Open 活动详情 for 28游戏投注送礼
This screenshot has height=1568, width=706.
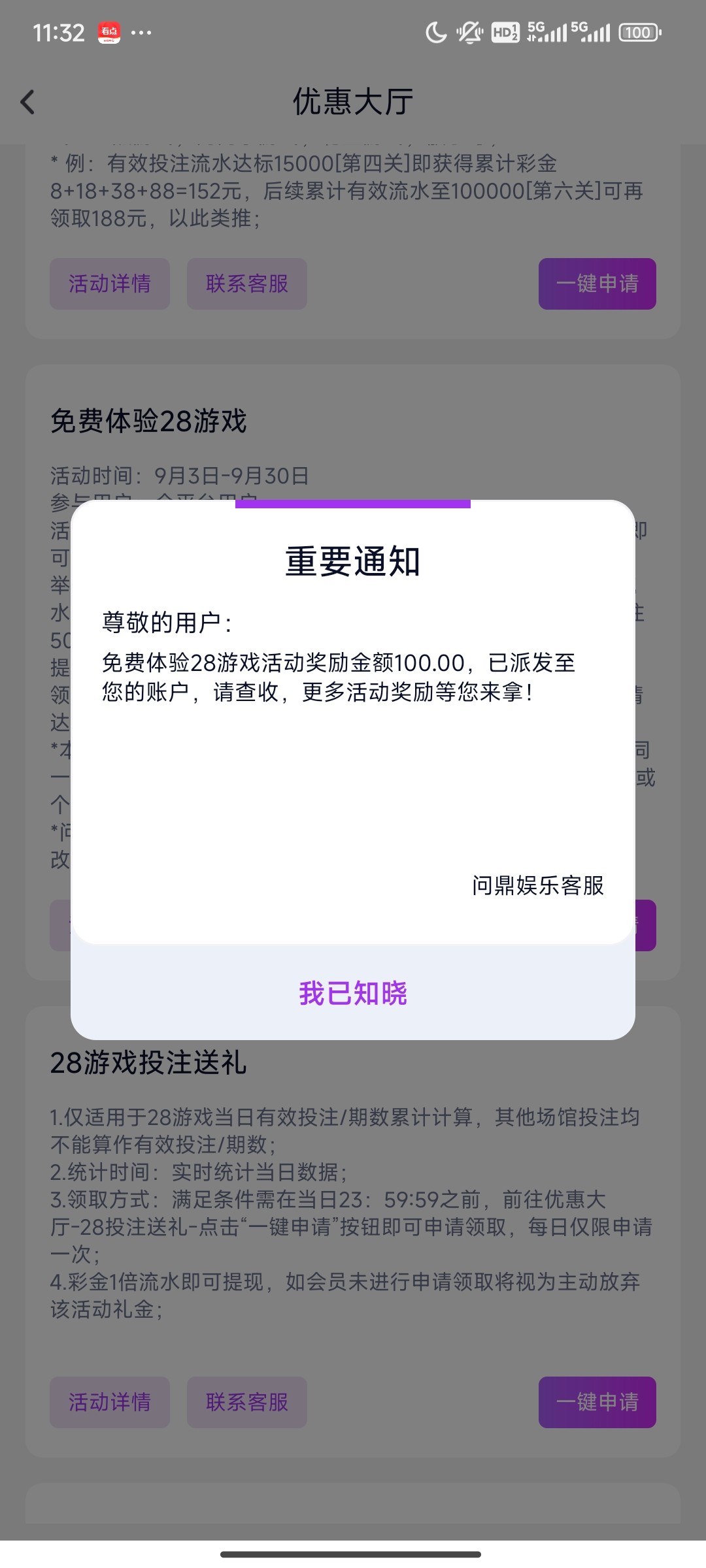(110, 1402)
